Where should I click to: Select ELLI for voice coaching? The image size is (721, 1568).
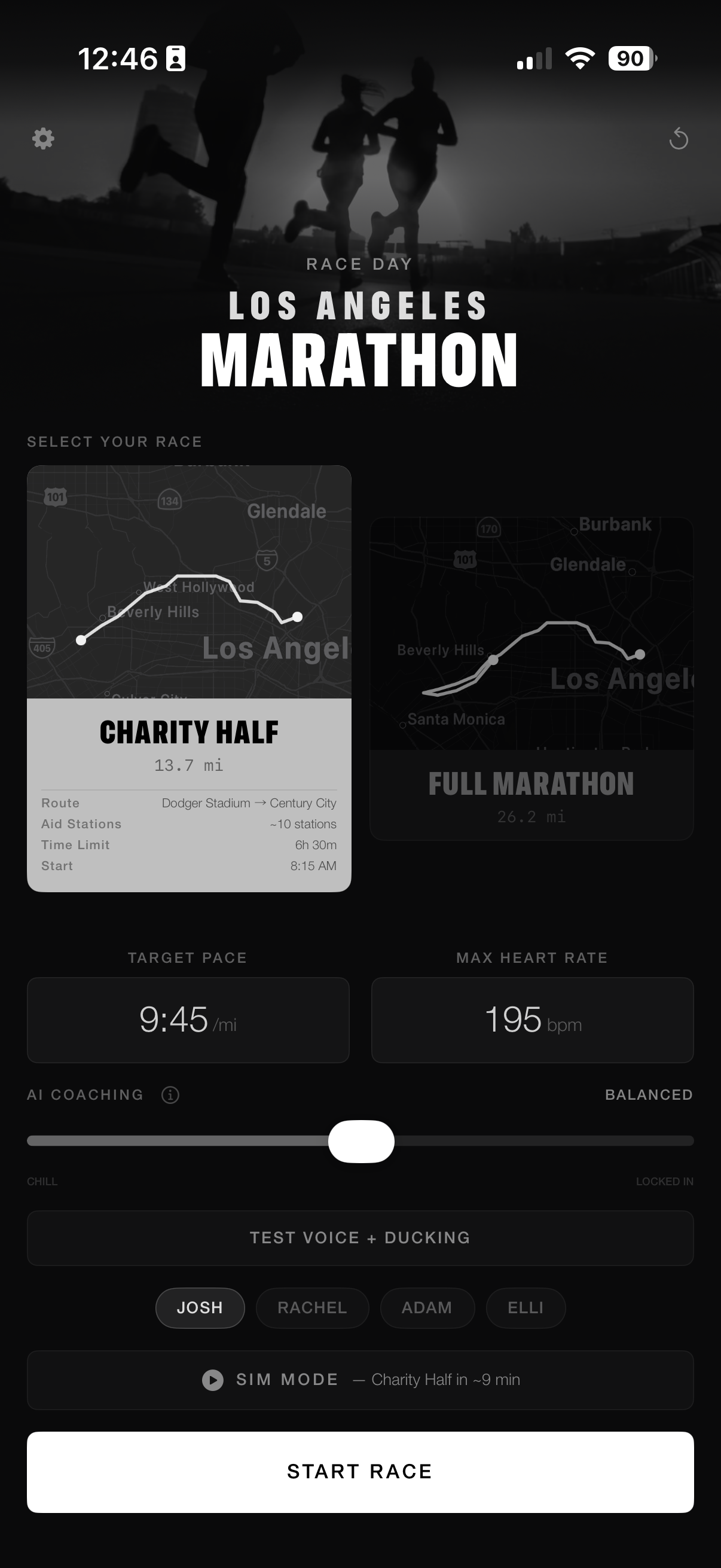[526, 1307]
